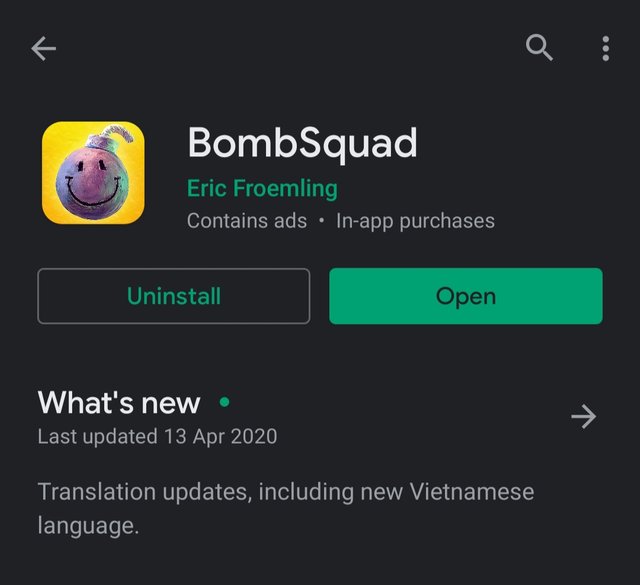
Task: Open Eric Froemling developer page
Action: point(262,188)
